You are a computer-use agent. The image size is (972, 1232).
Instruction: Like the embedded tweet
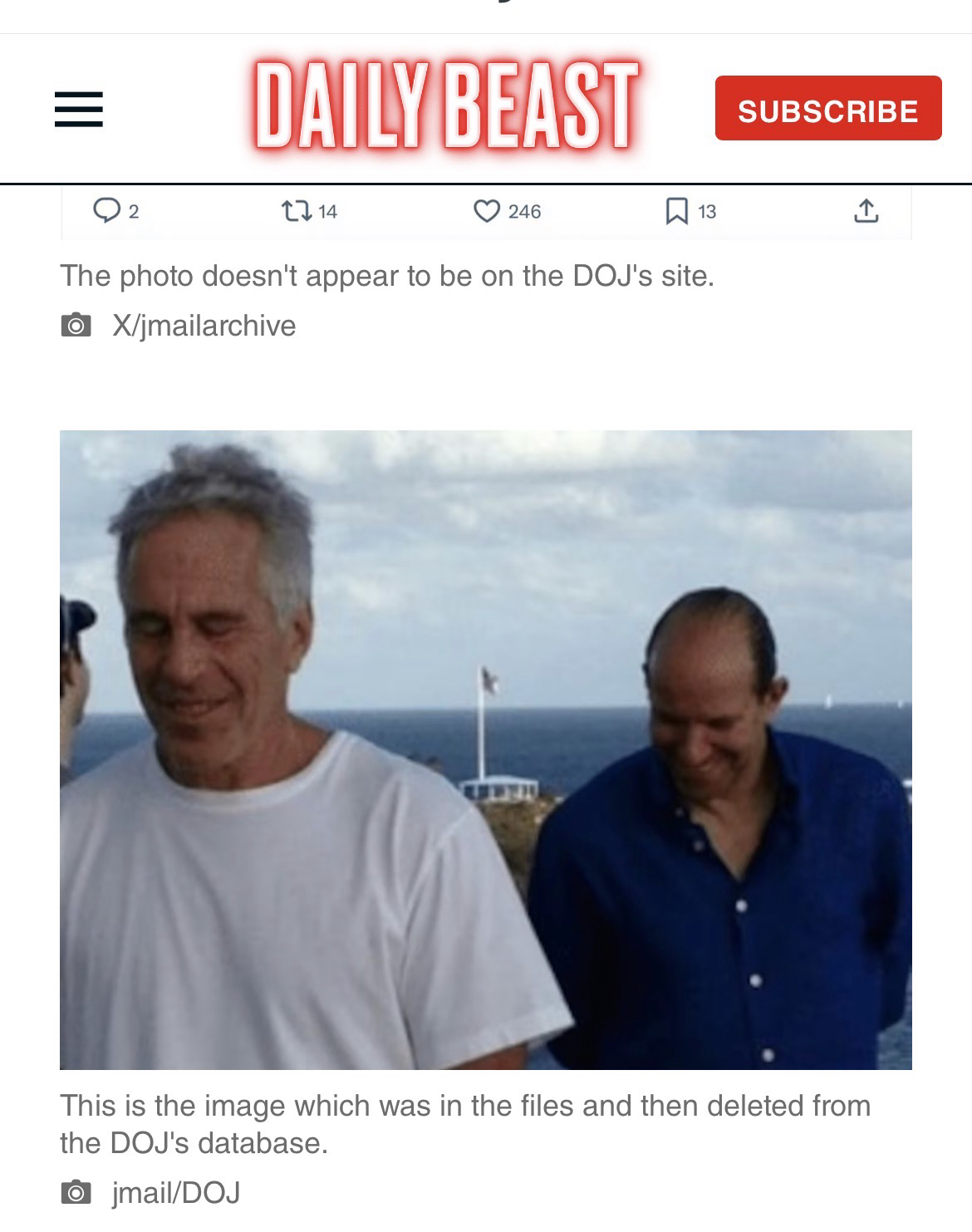(x=486, y=211)
